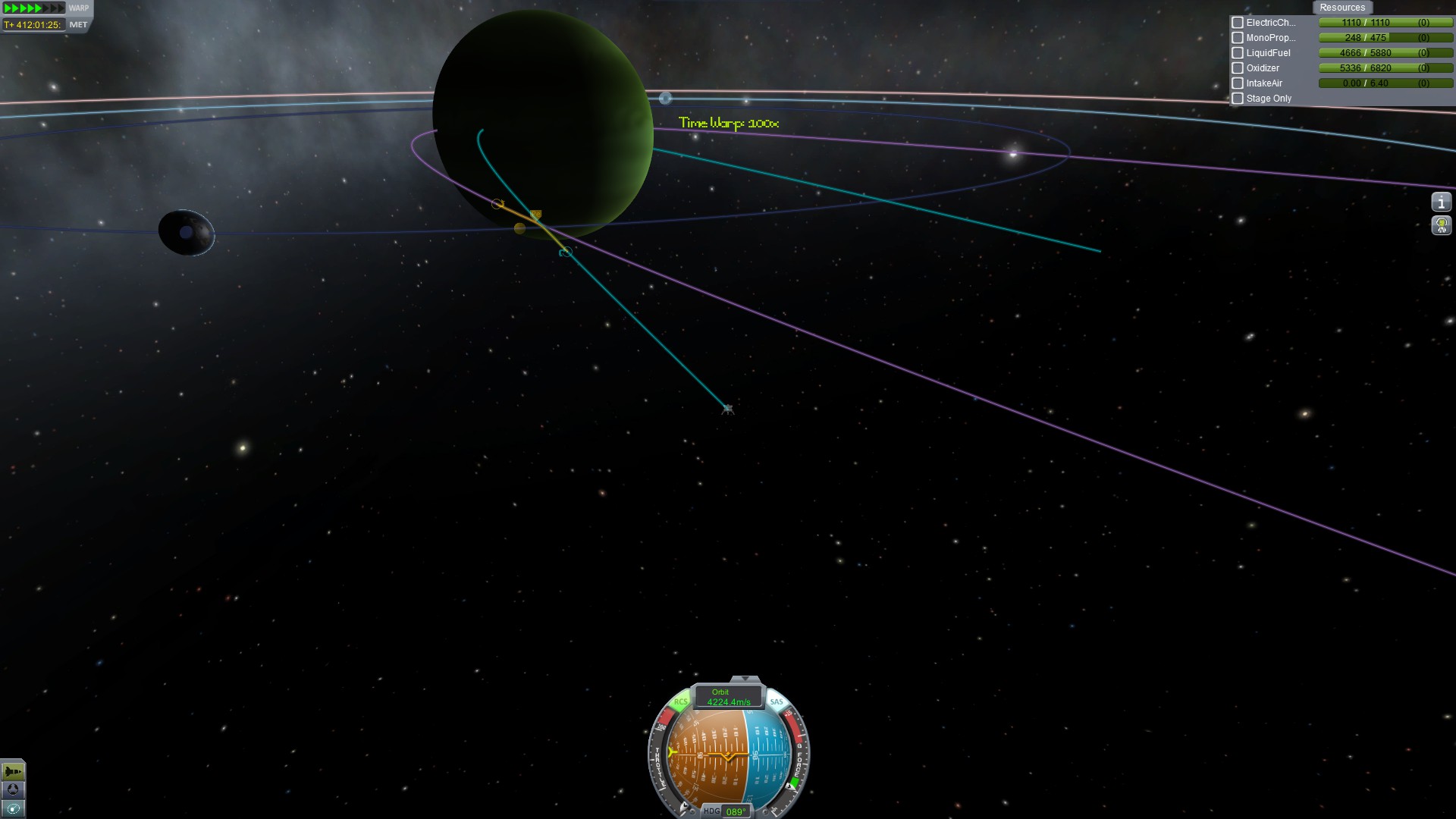Enable the Stage Only checkbox
Screen dimensions: 1456x819
[x=1238, y=99]
